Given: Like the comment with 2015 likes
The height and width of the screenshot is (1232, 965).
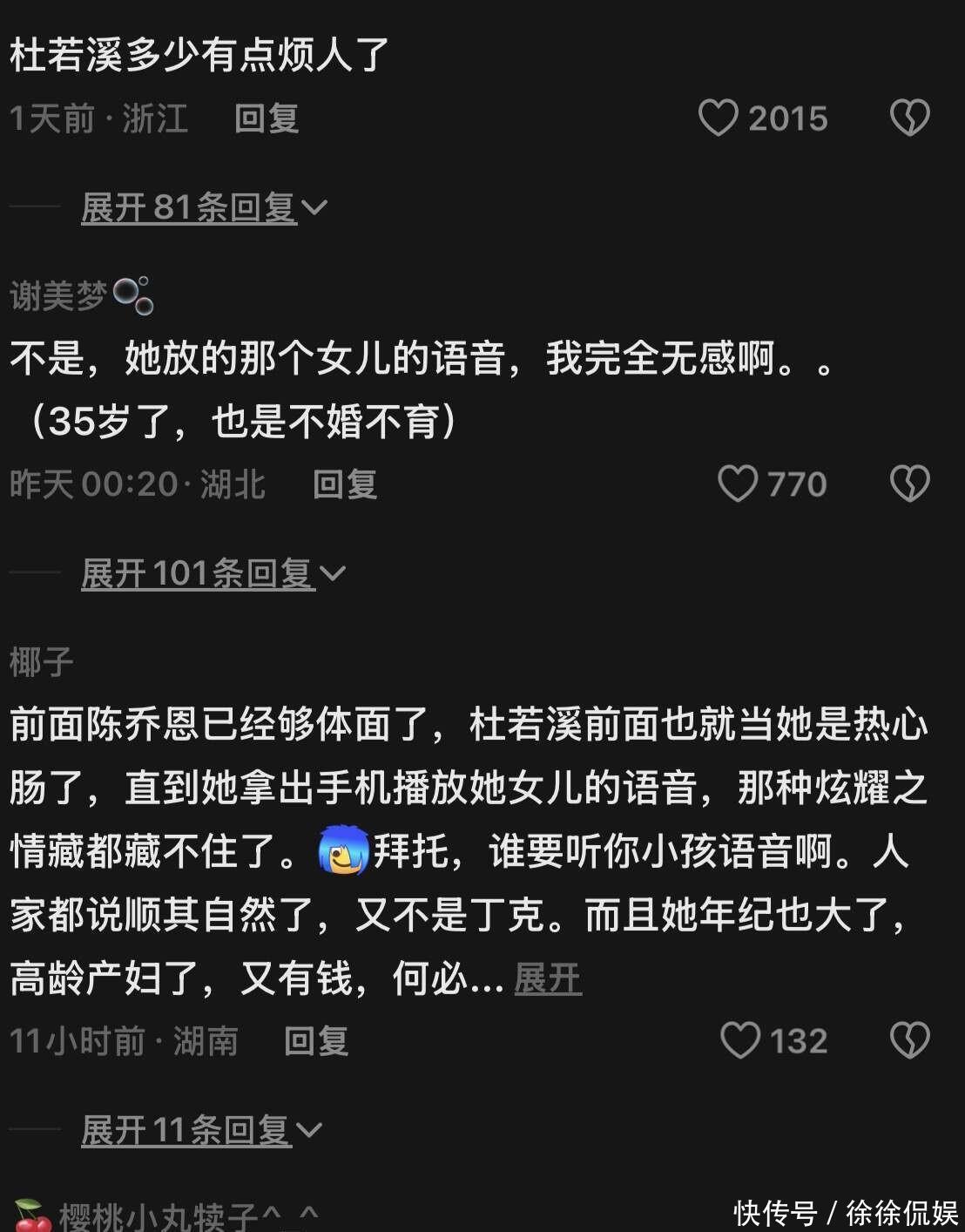Looking at the screenshot, I should 719,118.
